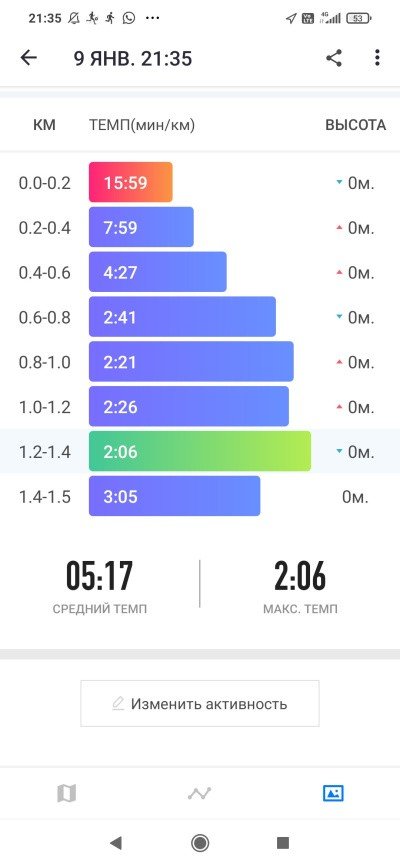Viewport: 400px width, 867px height.
Task: Tap the Изменить активность button
Action: [x=200, y=703]
